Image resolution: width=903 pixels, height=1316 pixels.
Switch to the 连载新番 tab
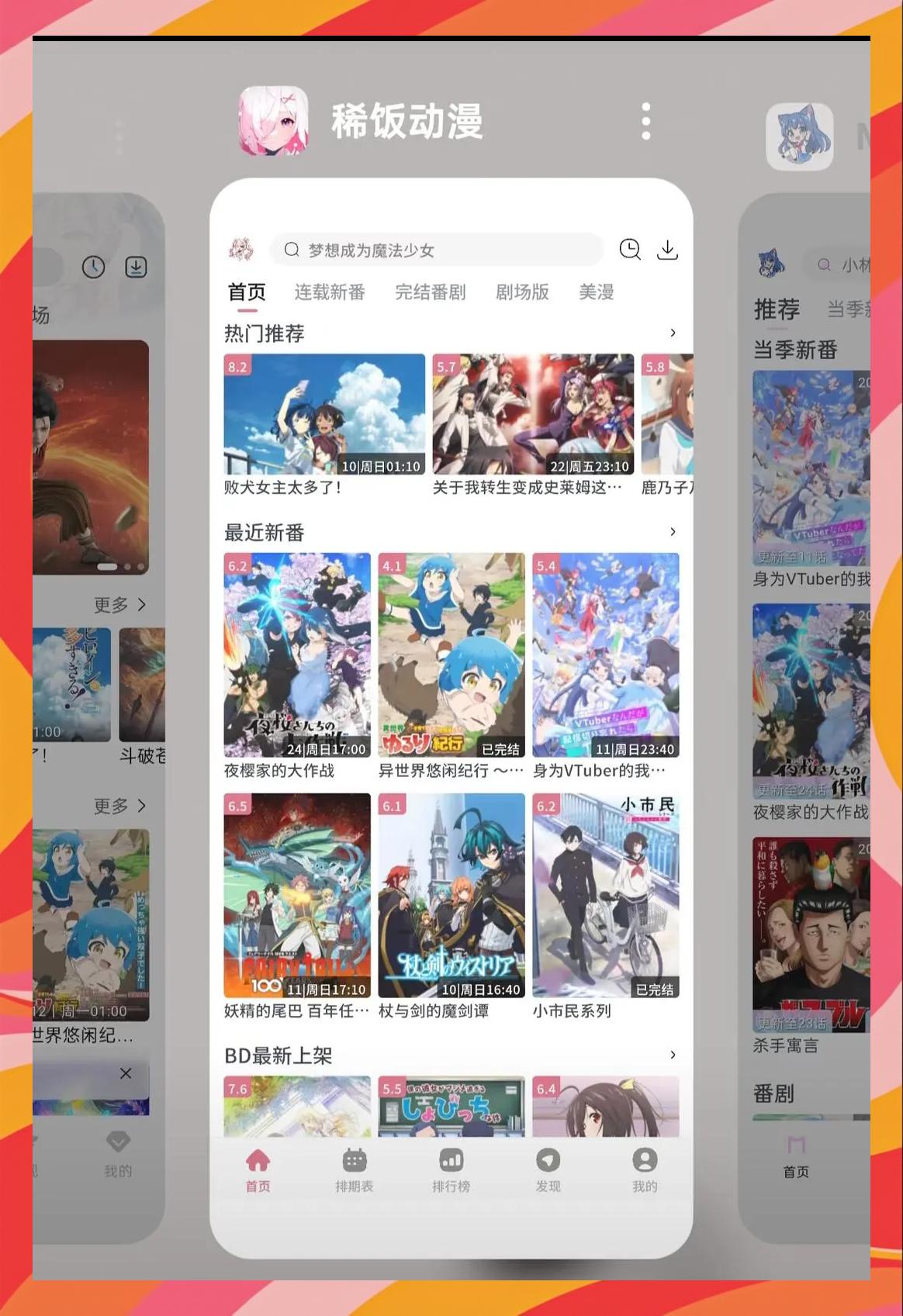click(331, 292)
